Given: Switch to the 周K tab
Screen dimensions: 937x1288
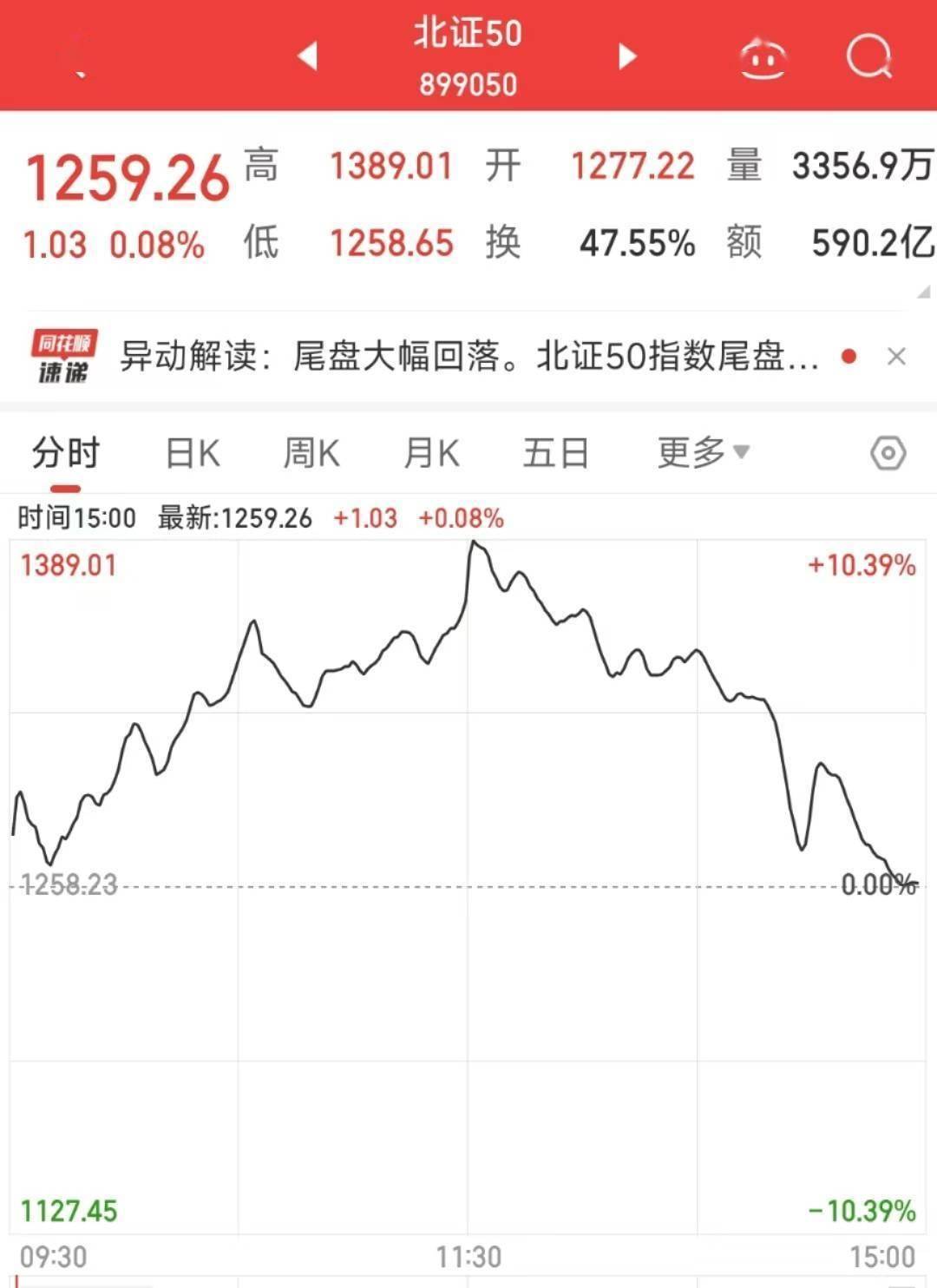Looking at the screenshot, I should (310, 452).
